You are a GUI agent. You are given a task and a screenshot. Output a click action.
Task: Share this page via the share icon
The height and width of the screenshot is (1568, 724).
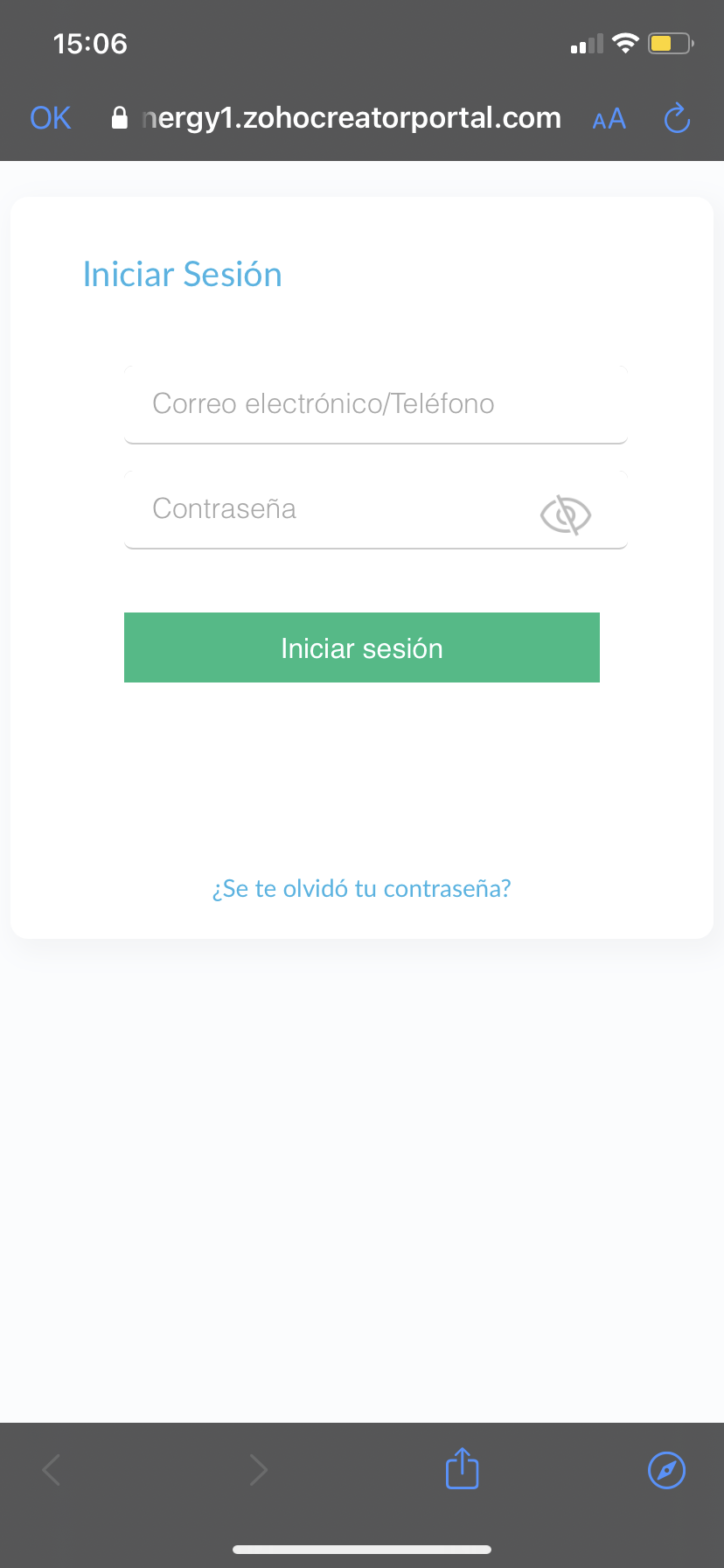(x=462, y=1468)
